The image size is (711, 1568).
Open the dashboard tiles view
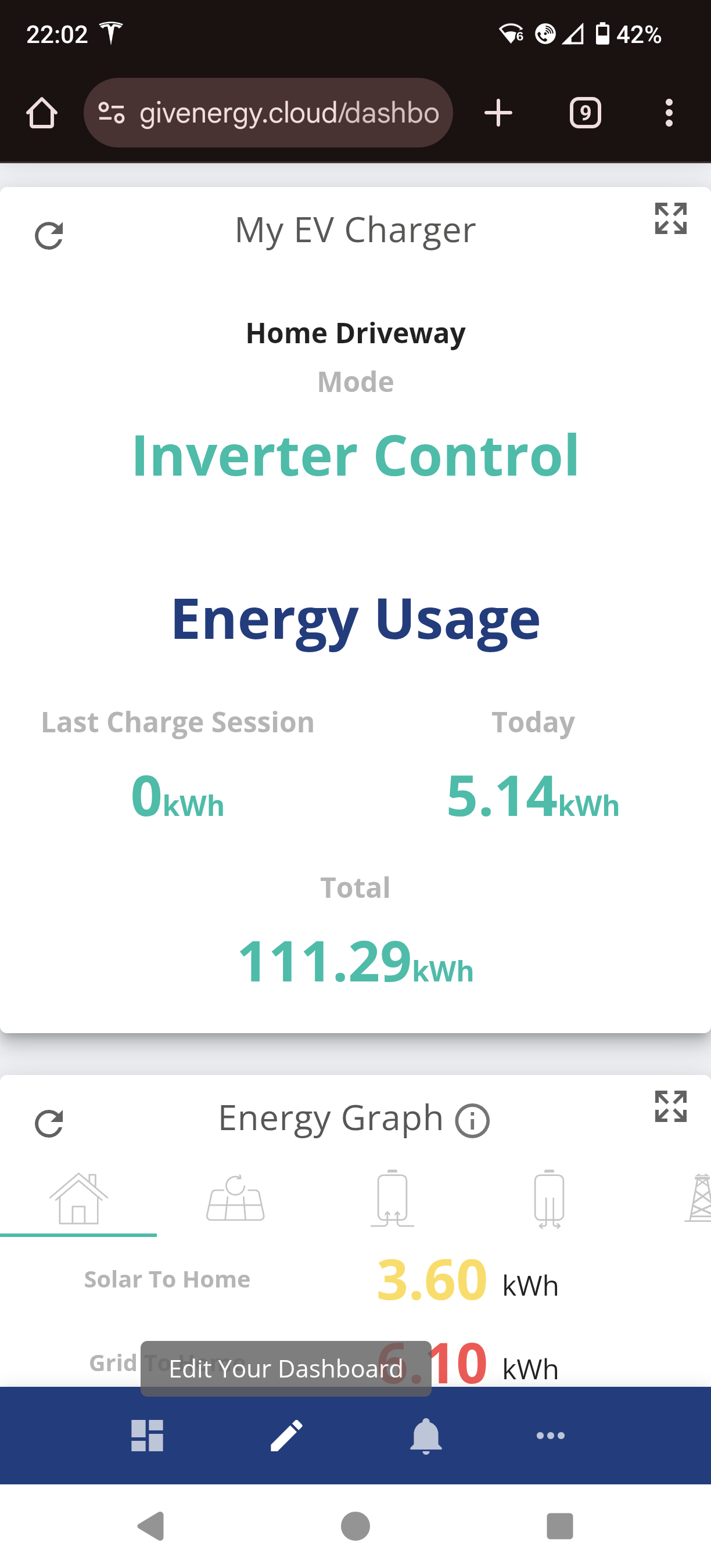pyautogui.click(x=148, y=1436)
